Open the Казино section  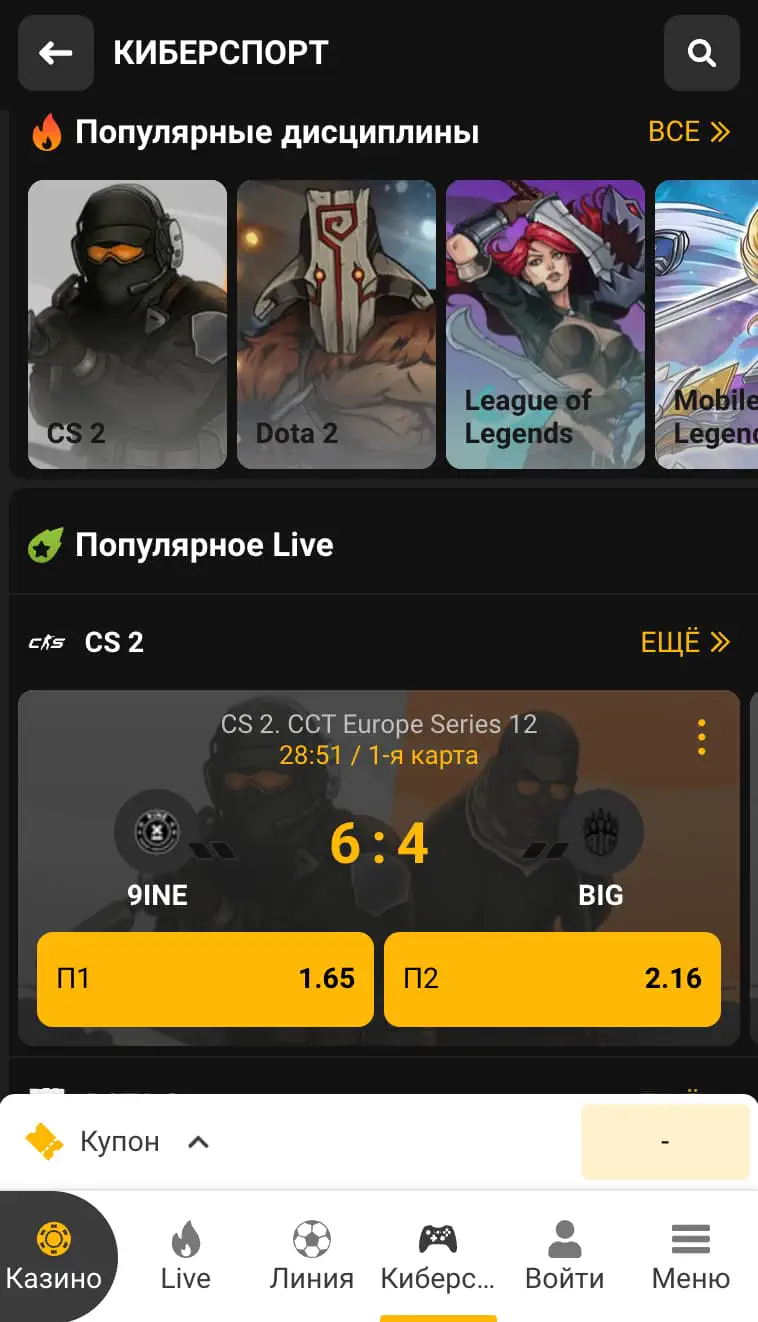[54, 1256]
